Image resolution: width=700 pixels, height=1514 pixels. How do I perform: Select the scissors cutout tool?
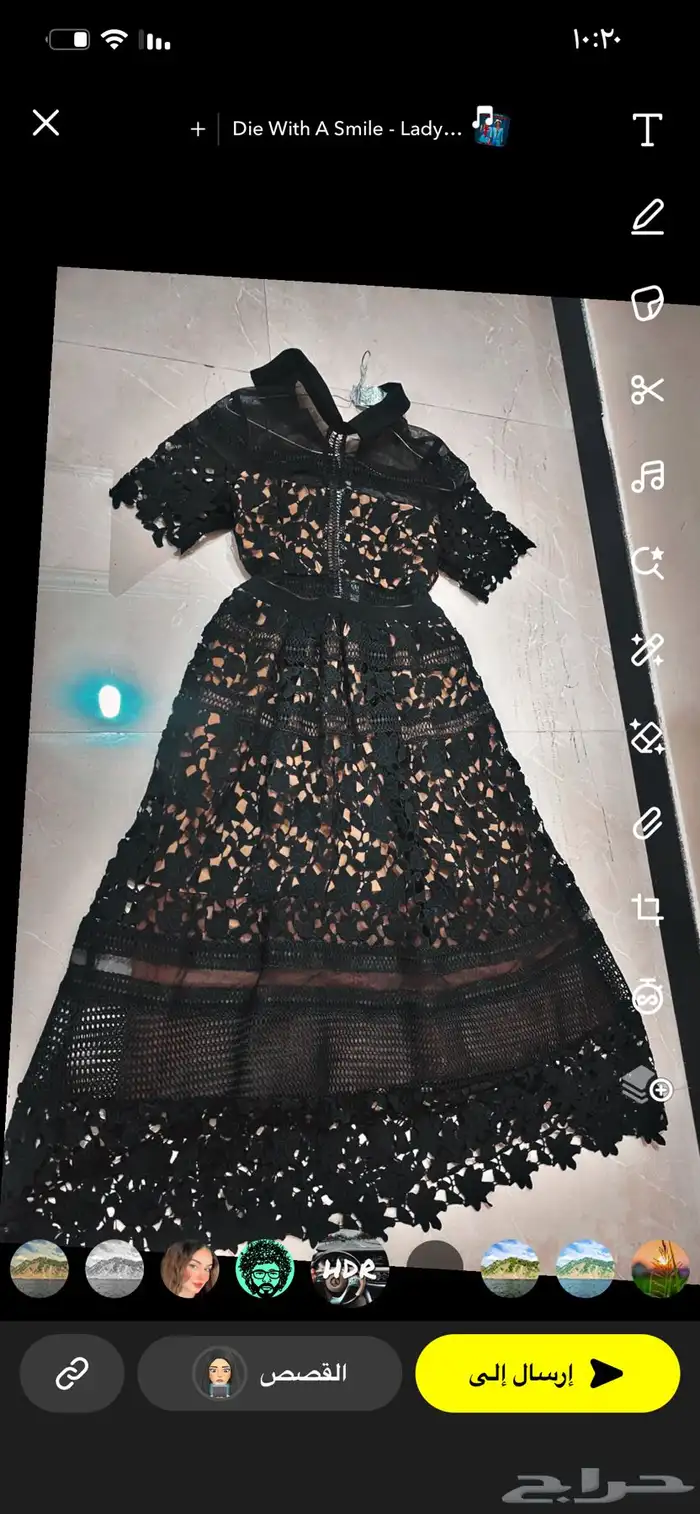[x=648, y=389]
